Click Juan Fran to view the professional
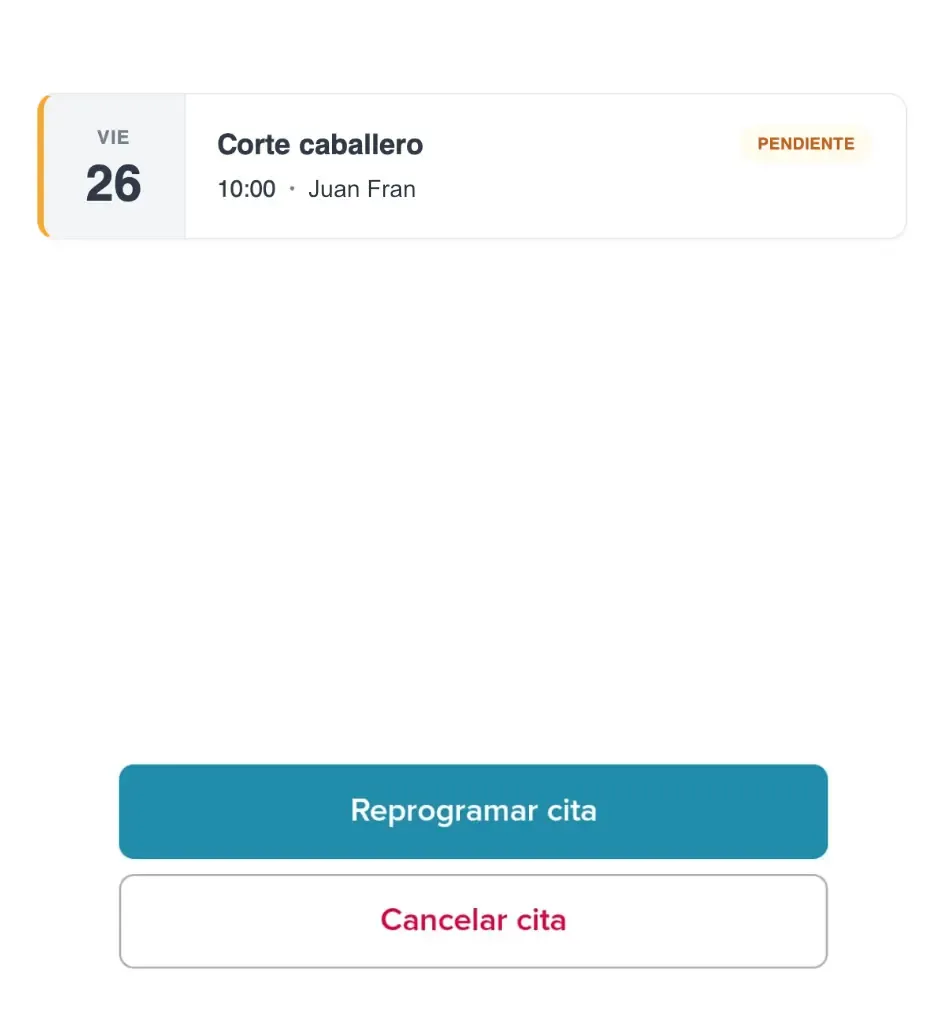 (x=362, y=189)
